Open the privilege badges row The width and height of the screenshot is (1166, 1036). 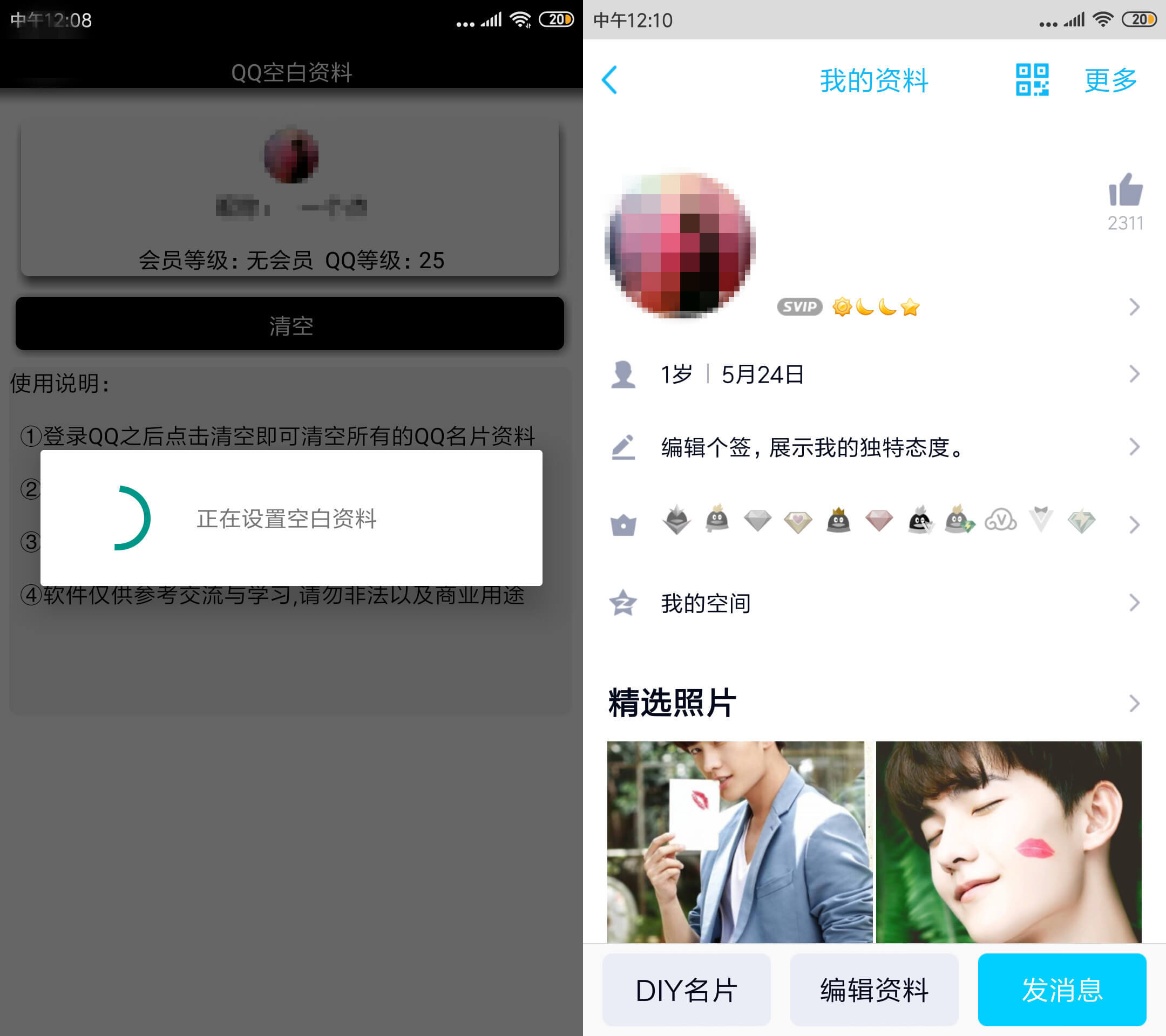[x=873, y=522]
